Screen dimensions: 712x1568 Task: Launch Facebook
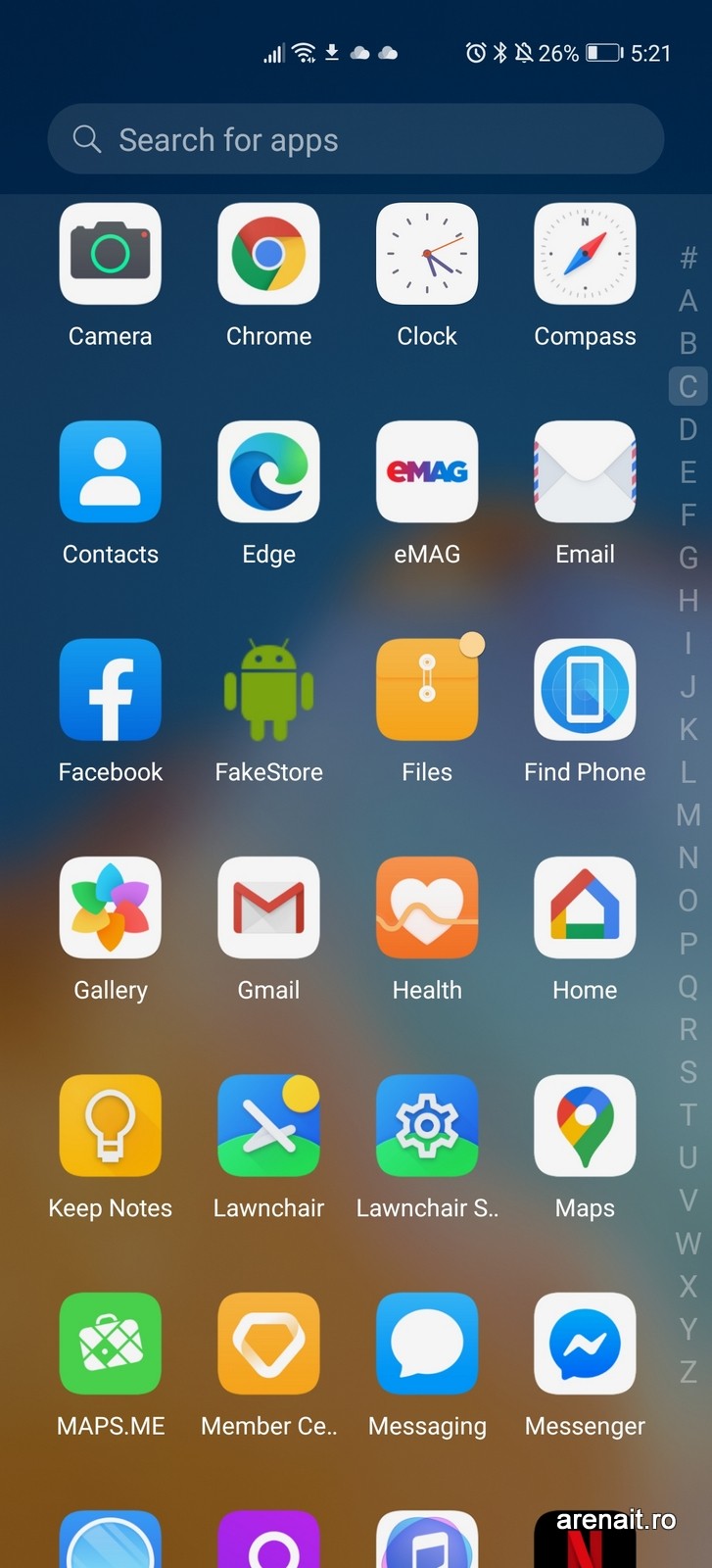110,689
